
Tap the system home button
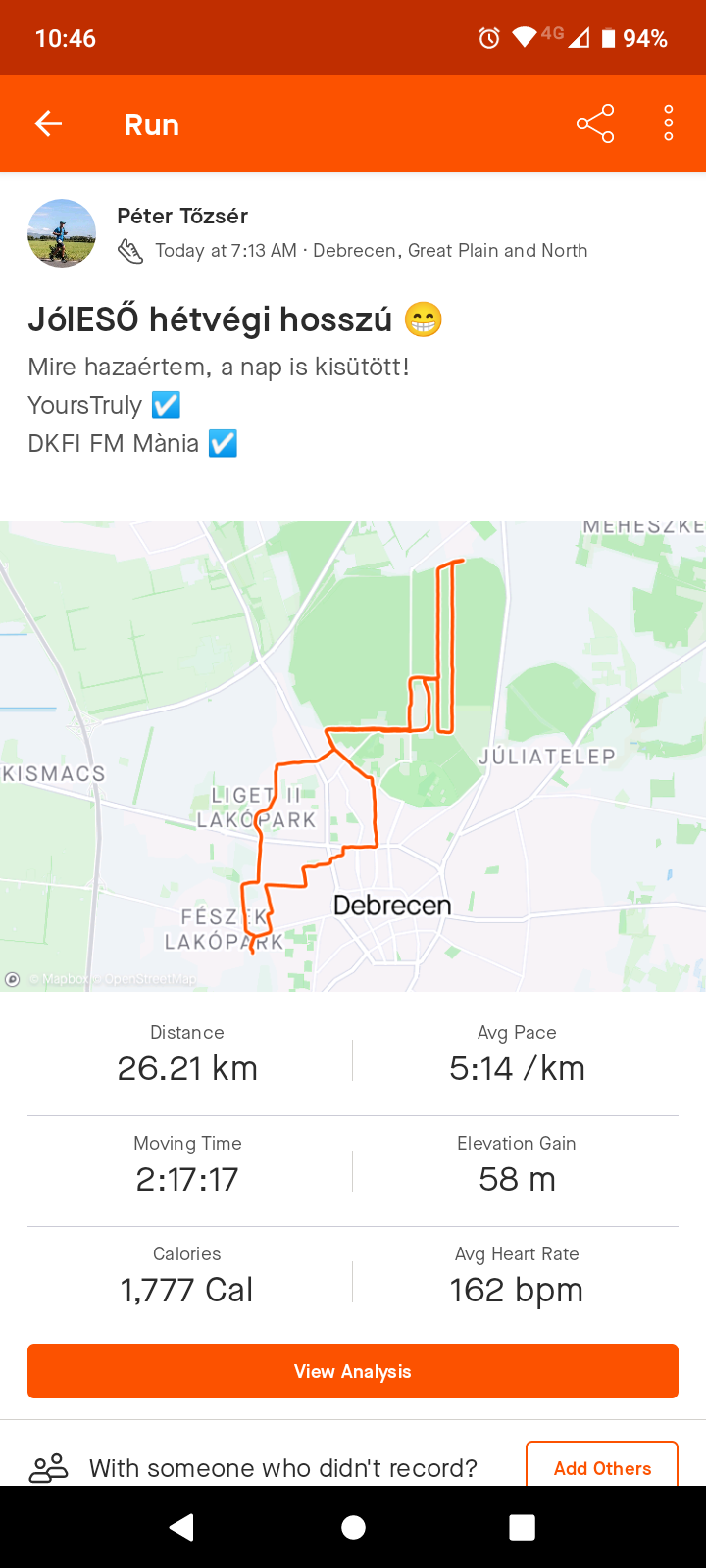point(353,1527)
